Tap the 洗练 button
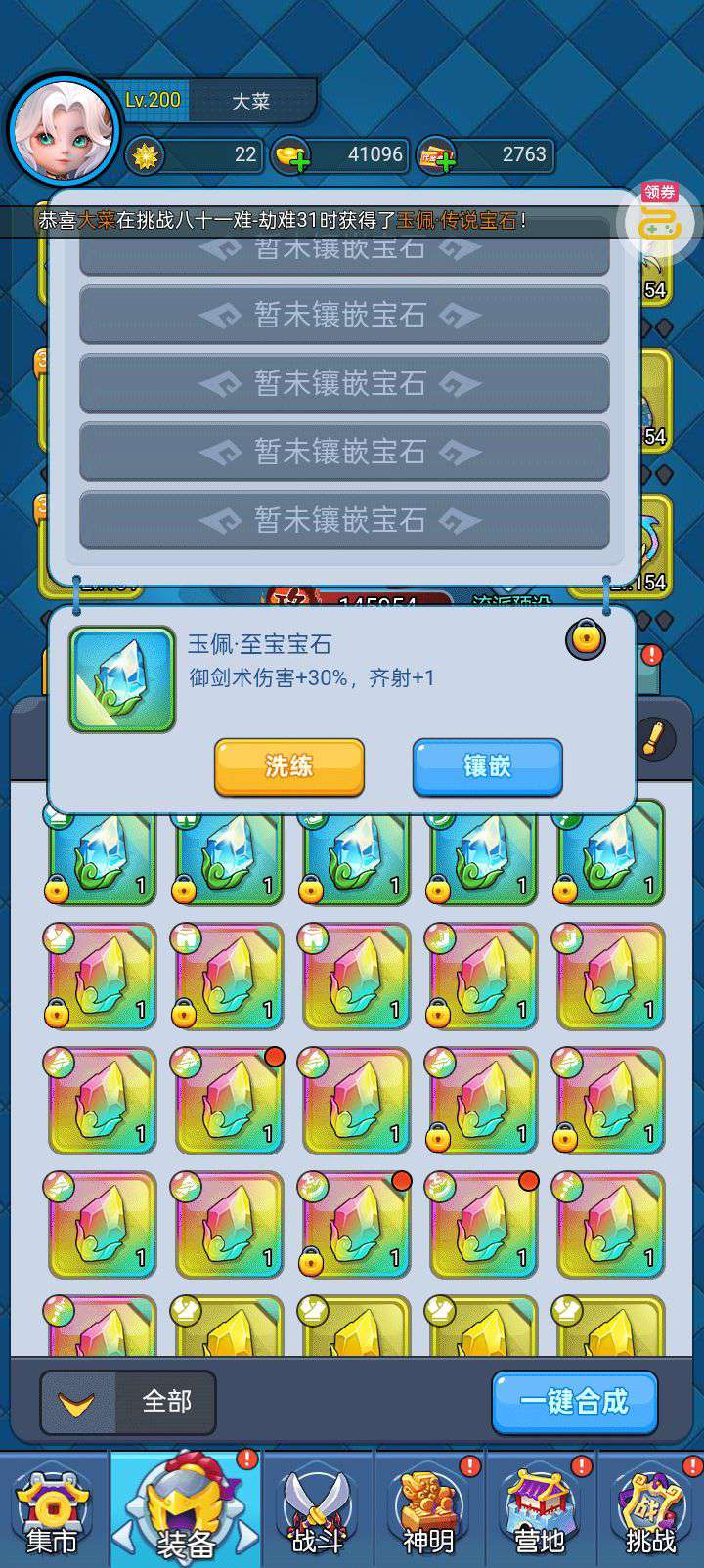The image size is (704, 1568). coord(288,766)
